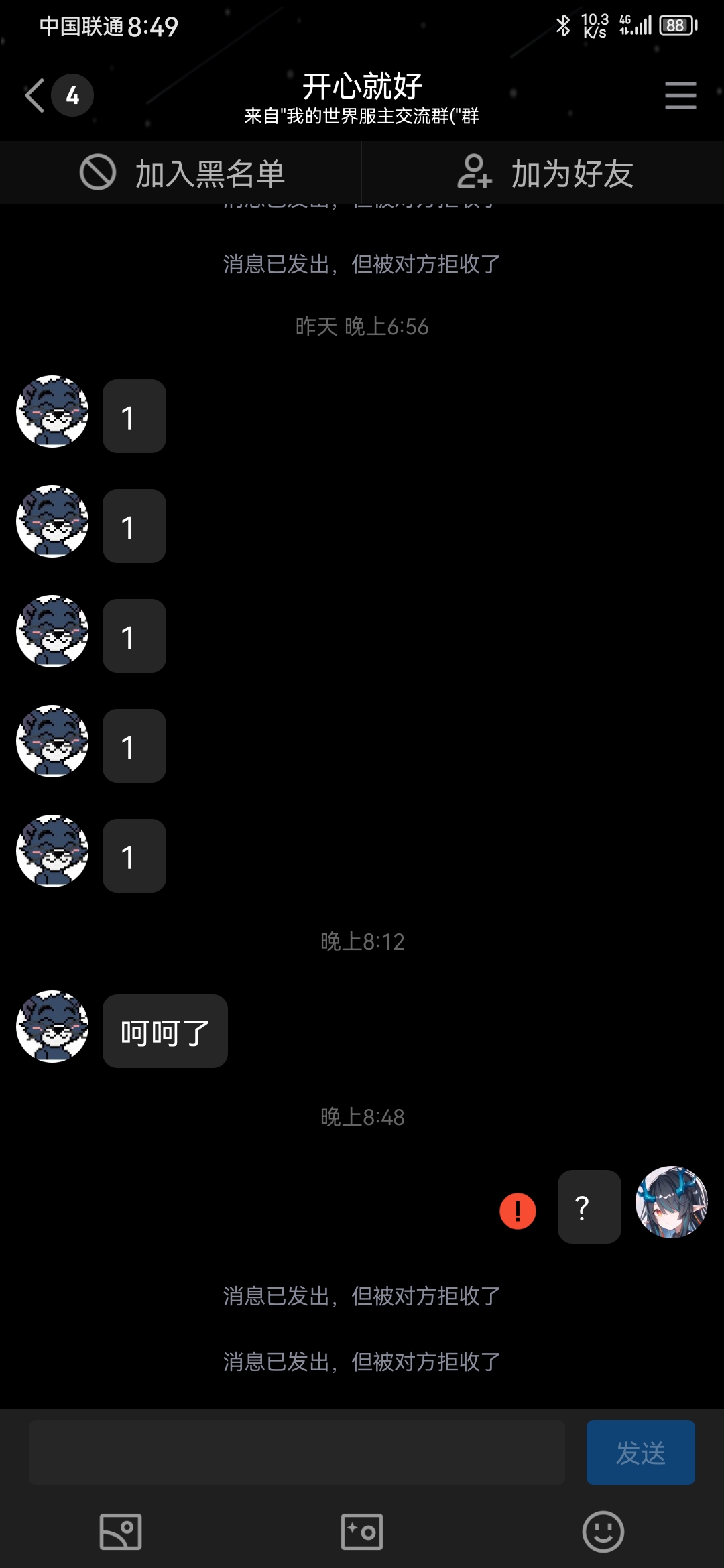Select the photo gallery icon
This screenshot has width=724, height=1568.
point(121,1531)
